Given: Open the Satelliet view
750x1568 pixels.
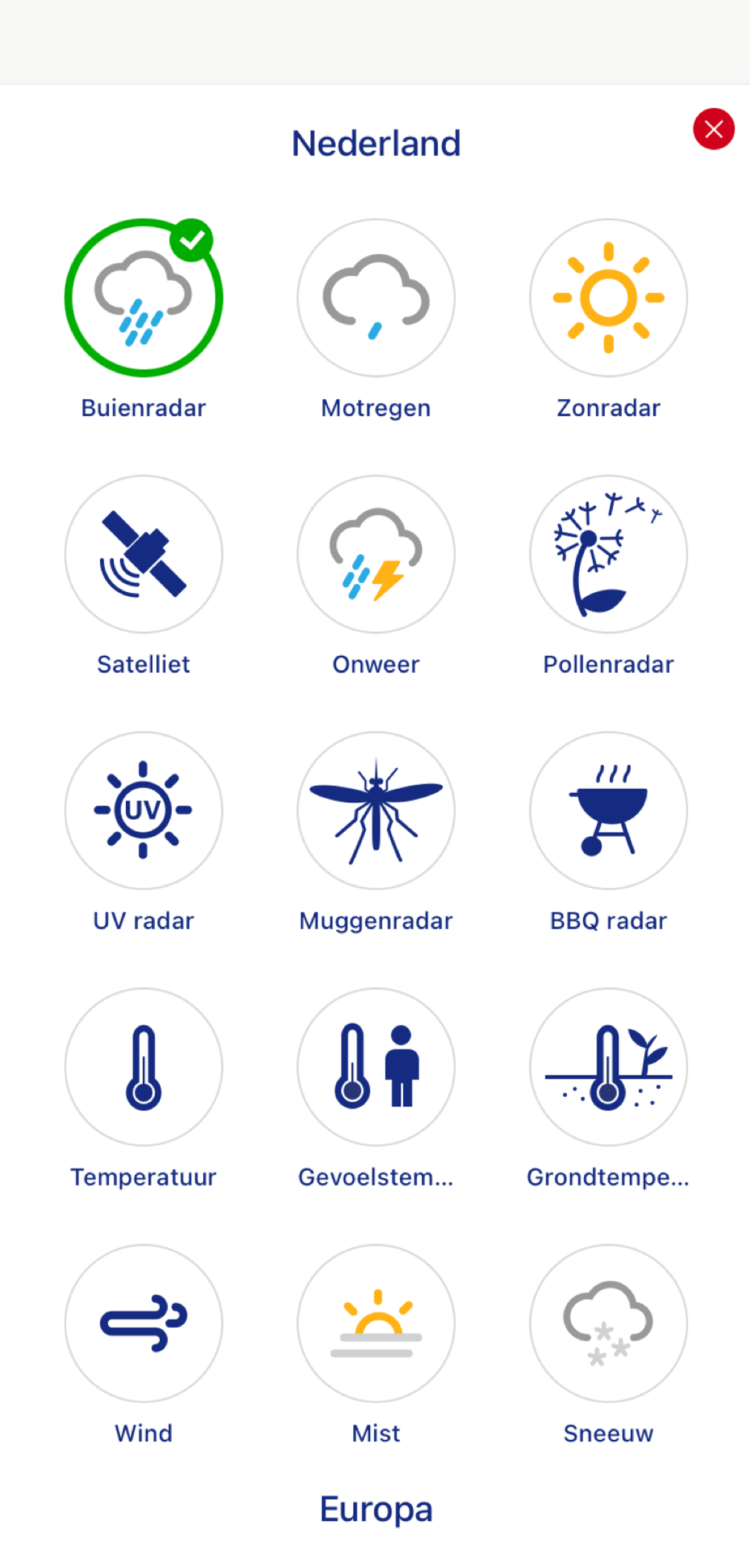Looking at the screenshot, I should pos(144,554).
